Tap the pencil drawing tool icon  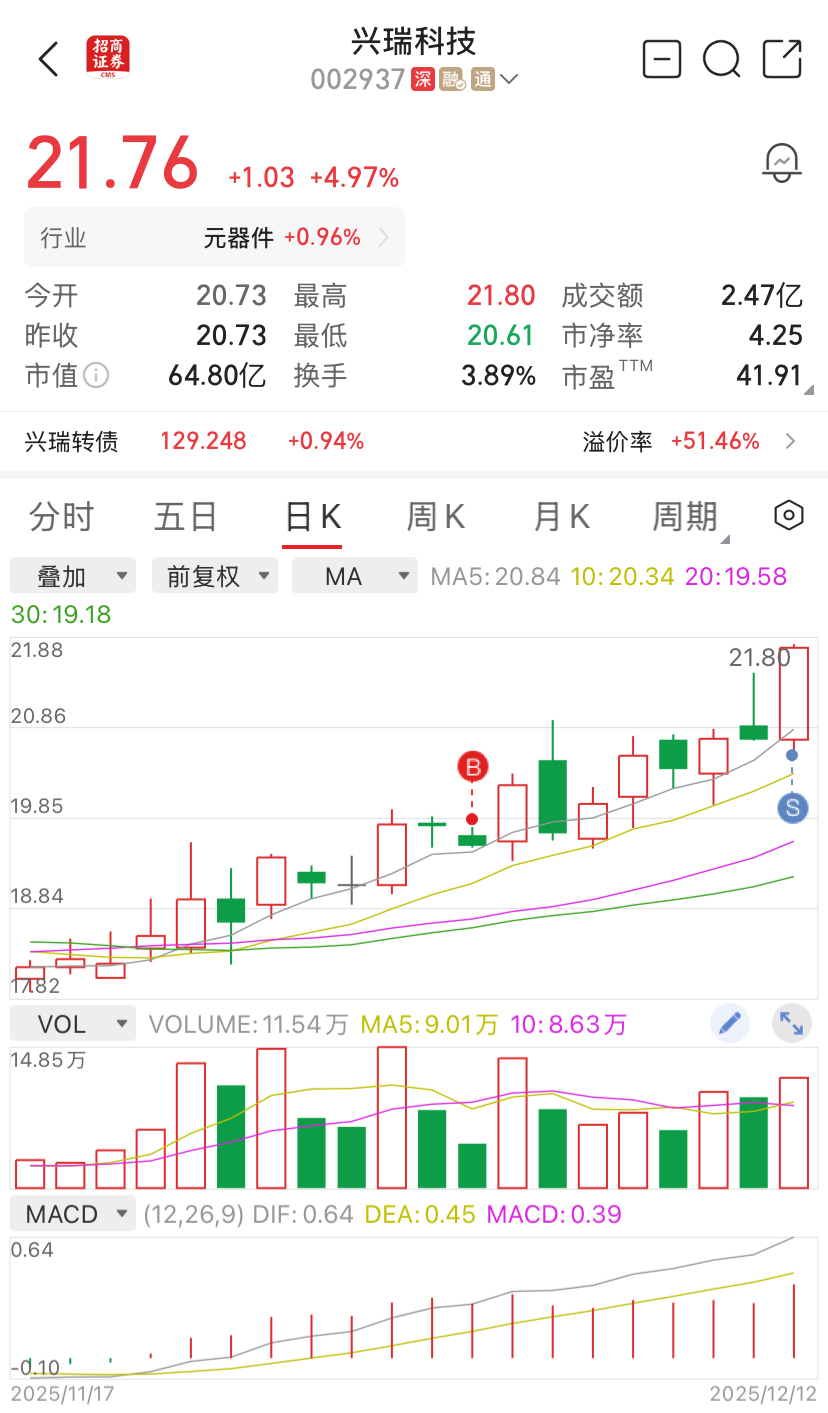[x=731, y=1023]
